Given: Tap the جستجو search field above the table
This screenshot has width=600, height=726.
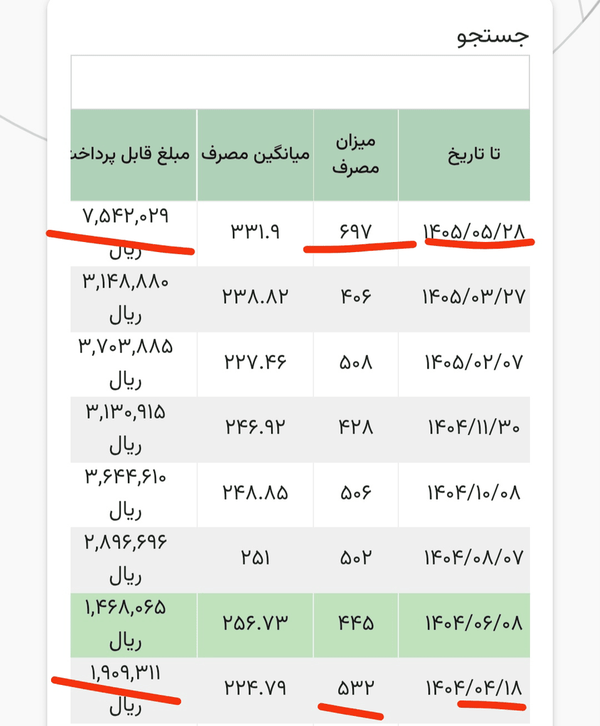Looking at the screenshot, I should [x=300, y=82].
